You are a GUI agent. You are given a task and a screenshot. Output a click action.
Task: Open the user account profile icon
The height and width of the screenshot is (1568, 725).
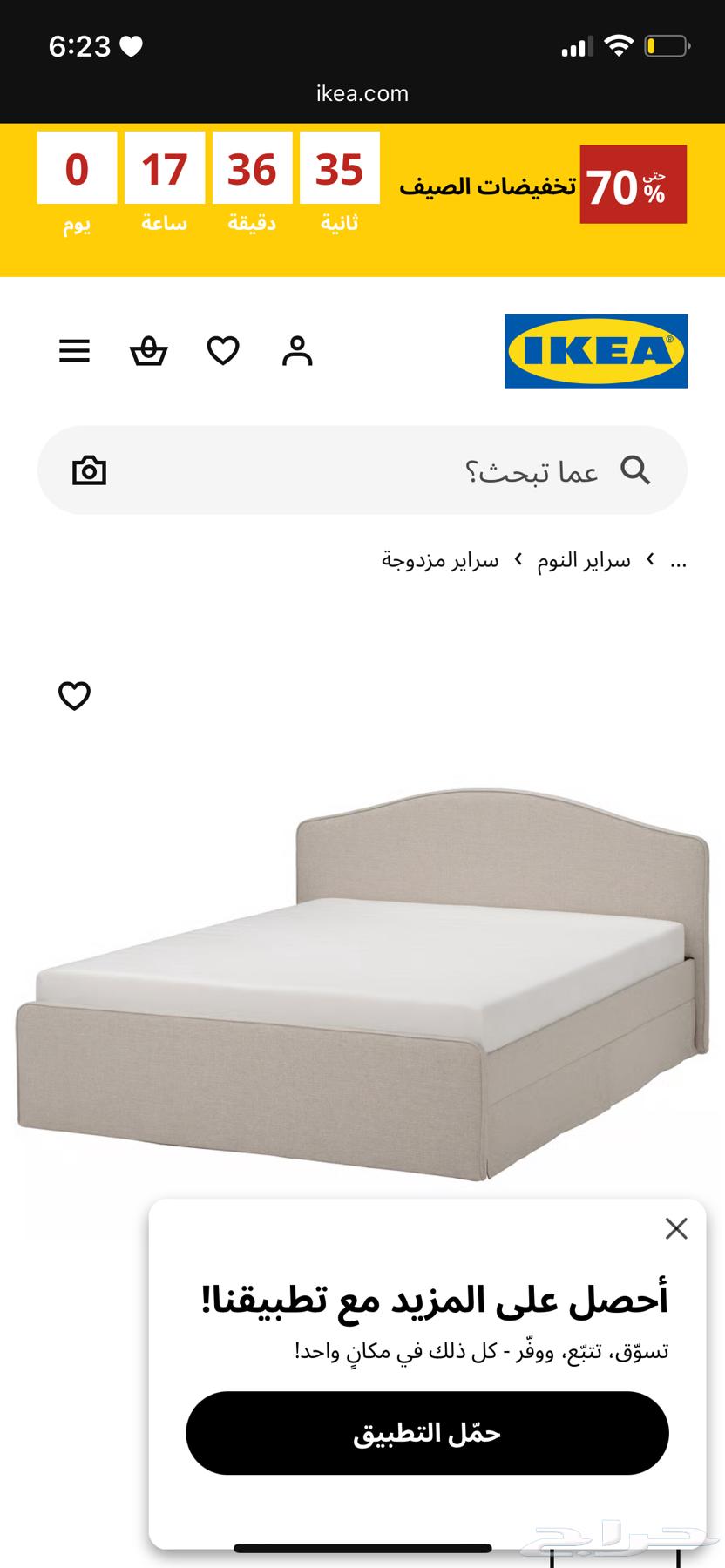click(296, 351)
